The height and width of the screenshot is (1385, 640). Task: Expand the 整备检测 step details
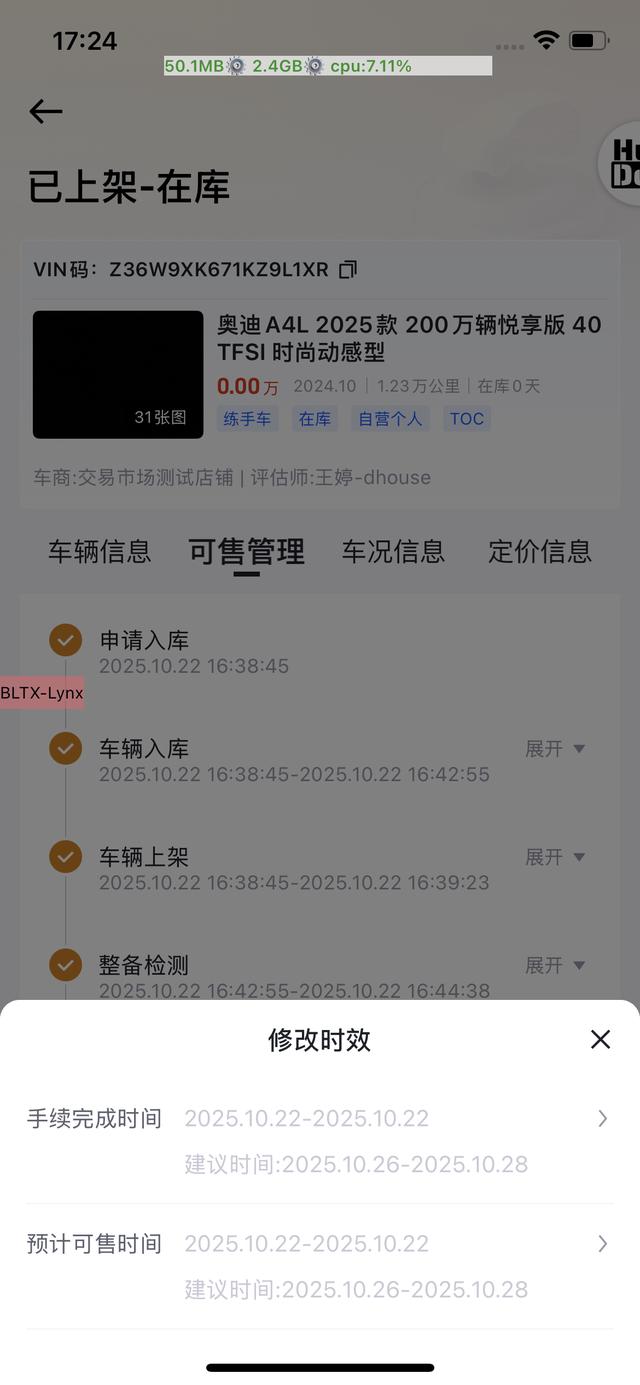(x=555, y=965)
